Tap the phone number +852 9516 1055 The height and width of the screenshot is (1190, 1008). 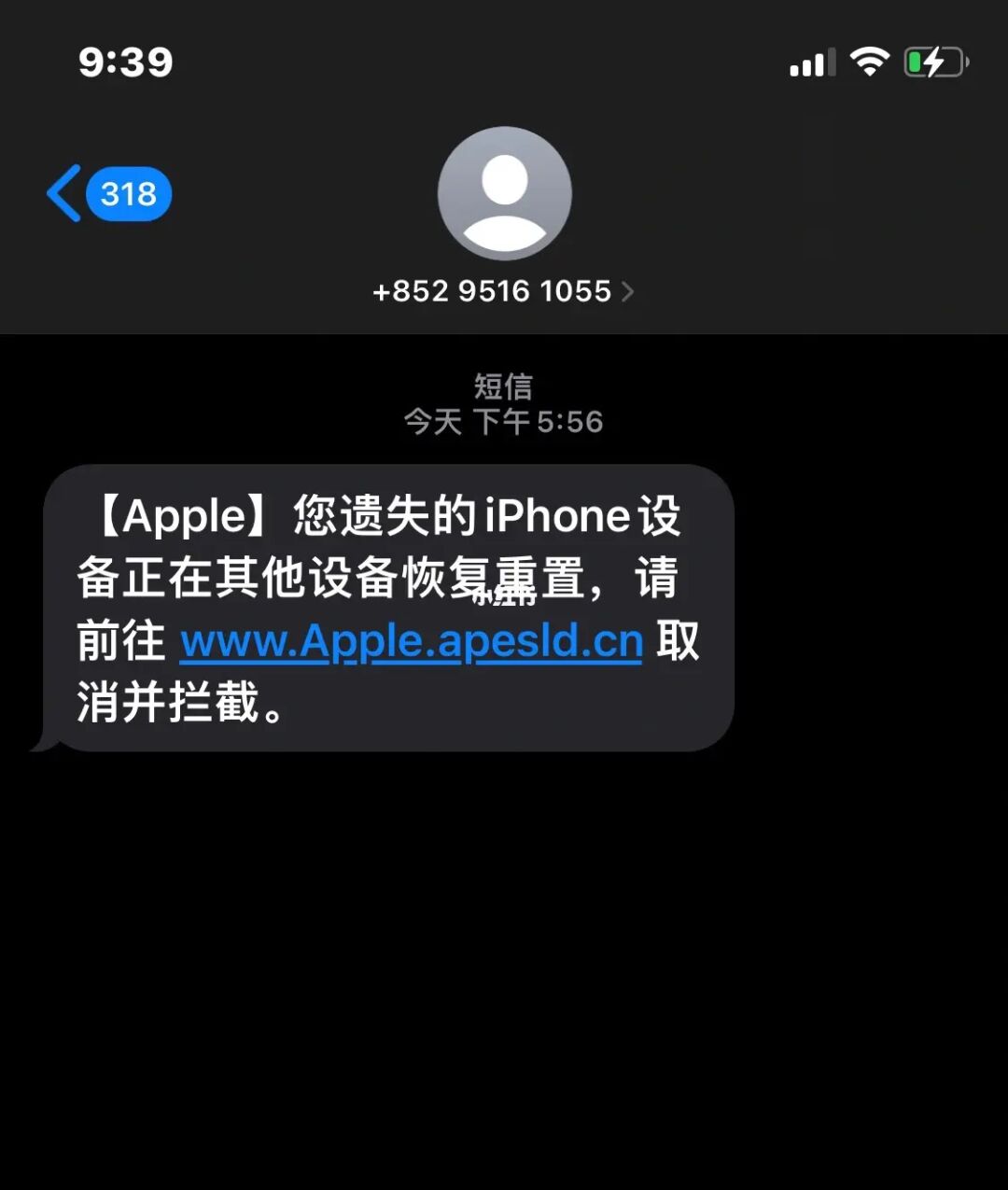[x=492, y=291]
